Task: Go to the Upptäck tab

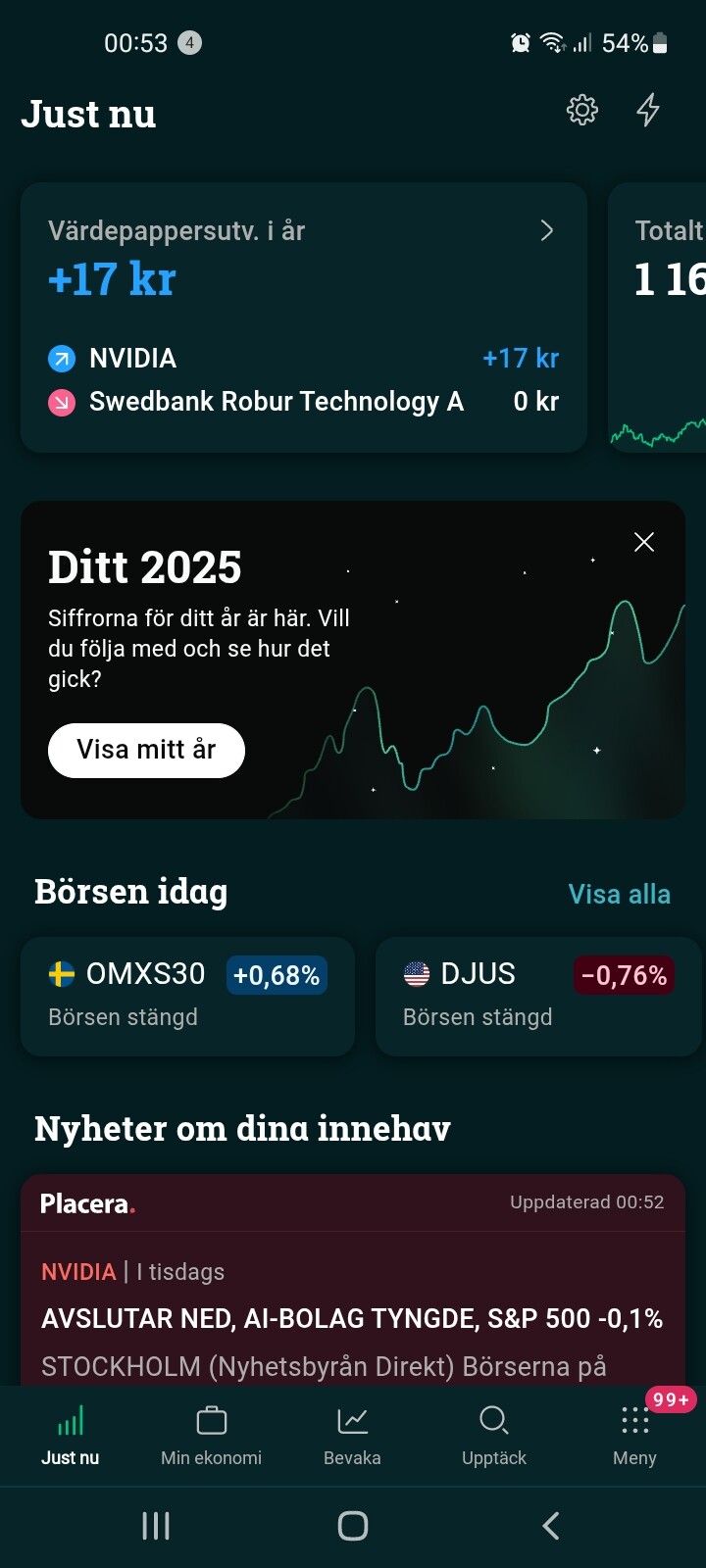Action: (494, 1435)
